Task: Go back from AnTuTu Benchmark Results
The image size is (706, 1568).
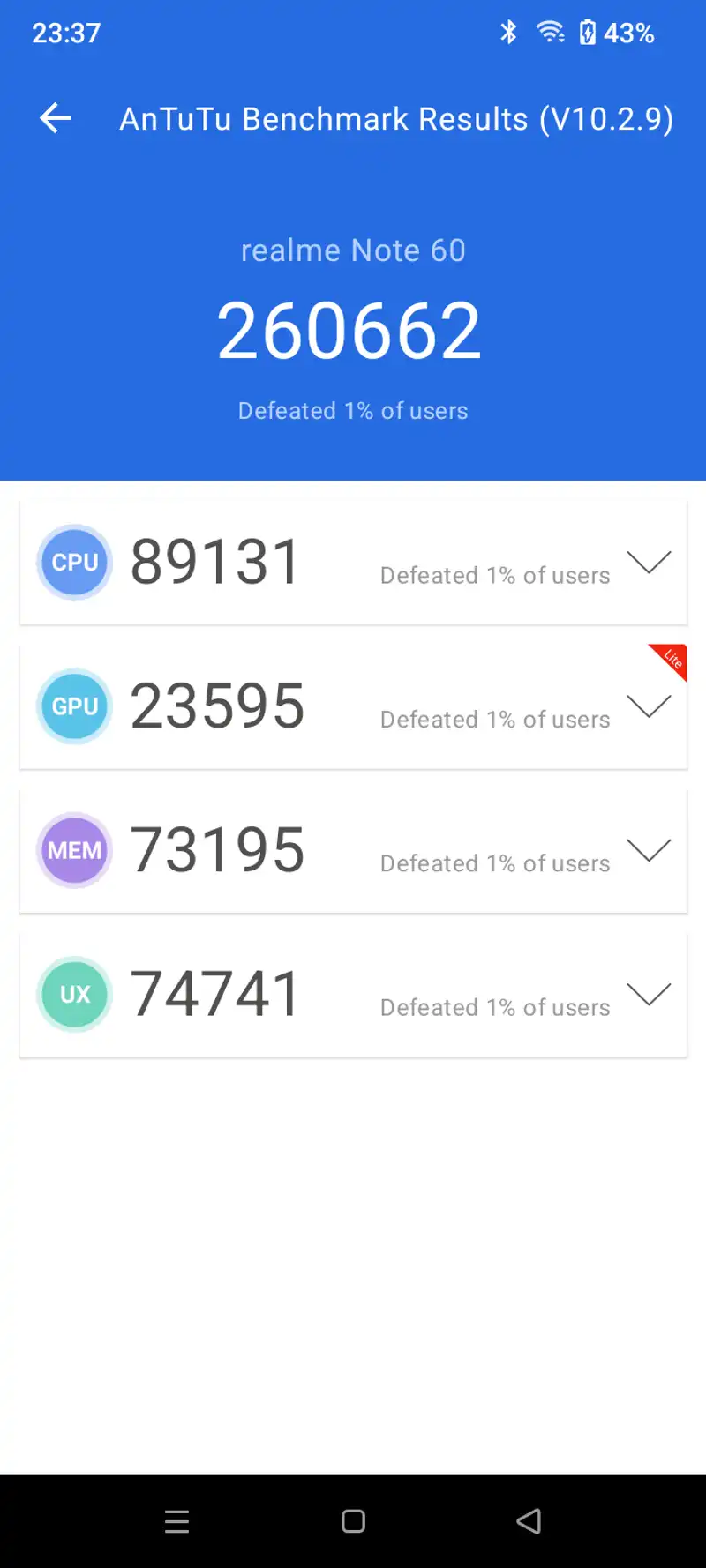Action: tap(56, 118)
